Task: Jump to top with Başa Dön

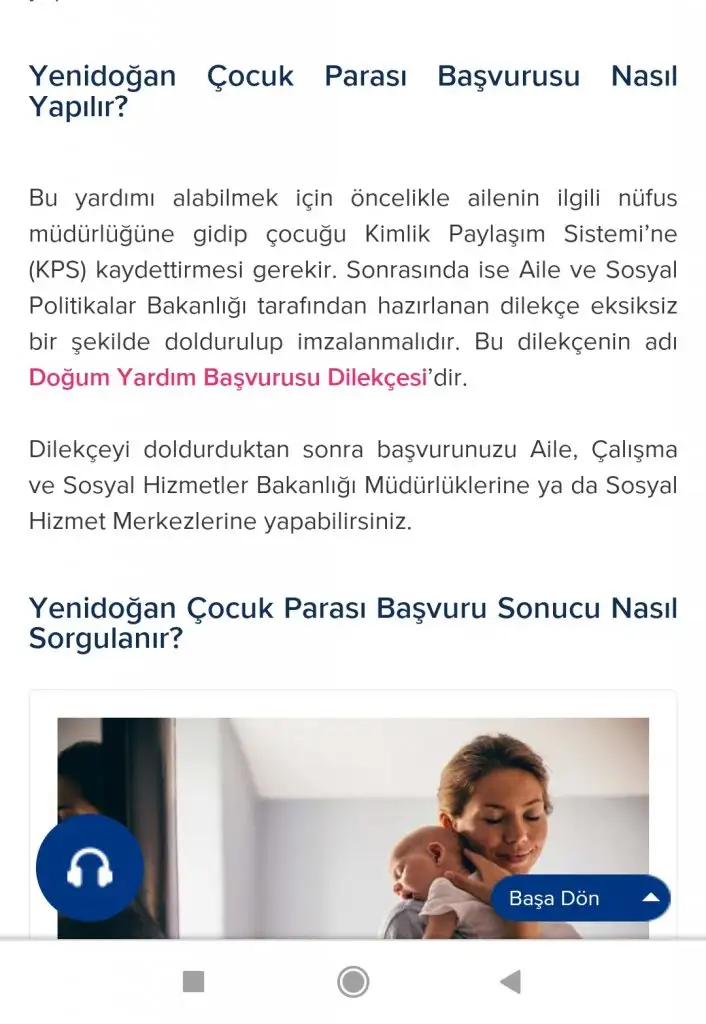Action: pyautogui.click(x=580, y=898)
